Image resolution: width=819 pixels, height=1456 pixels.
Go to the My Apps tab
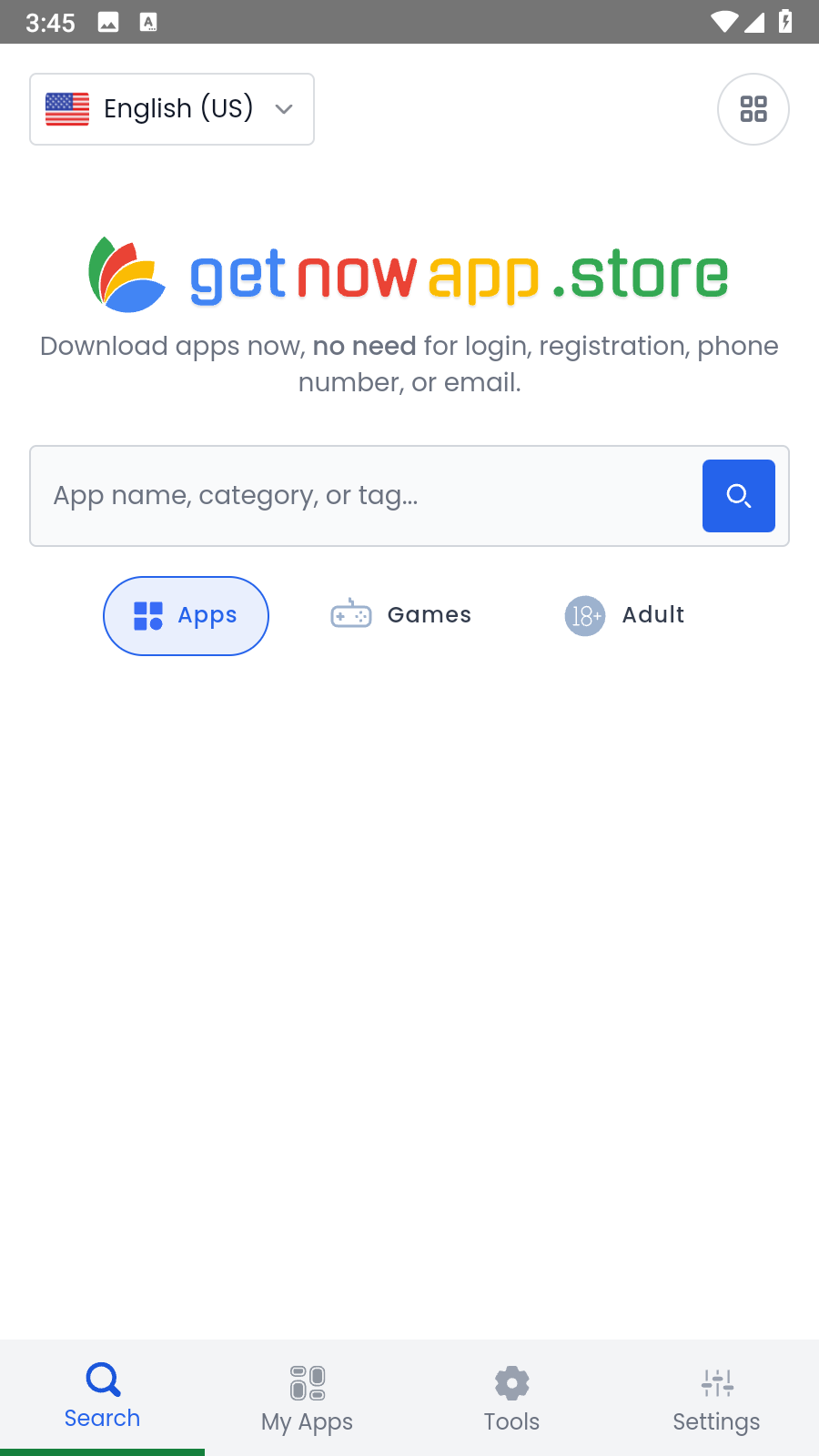click(x=307, y=1399)
